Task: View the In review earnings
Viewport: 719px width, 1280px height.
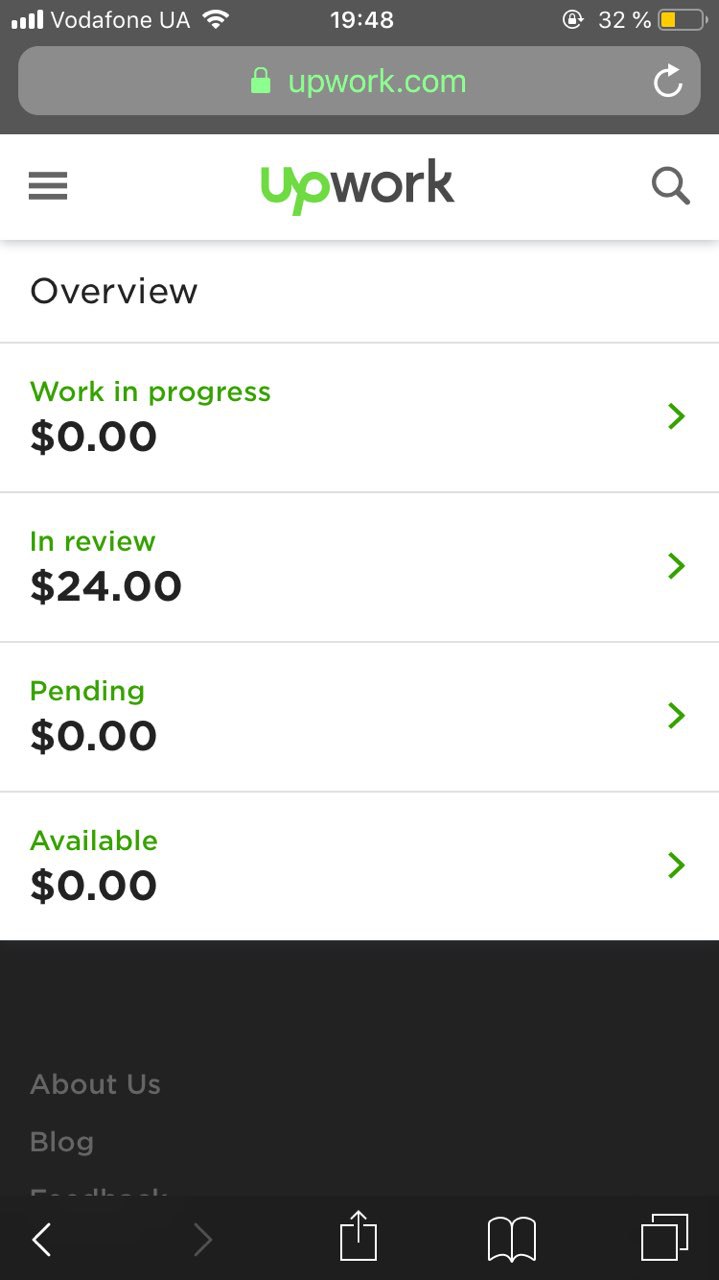Action: 359,567
